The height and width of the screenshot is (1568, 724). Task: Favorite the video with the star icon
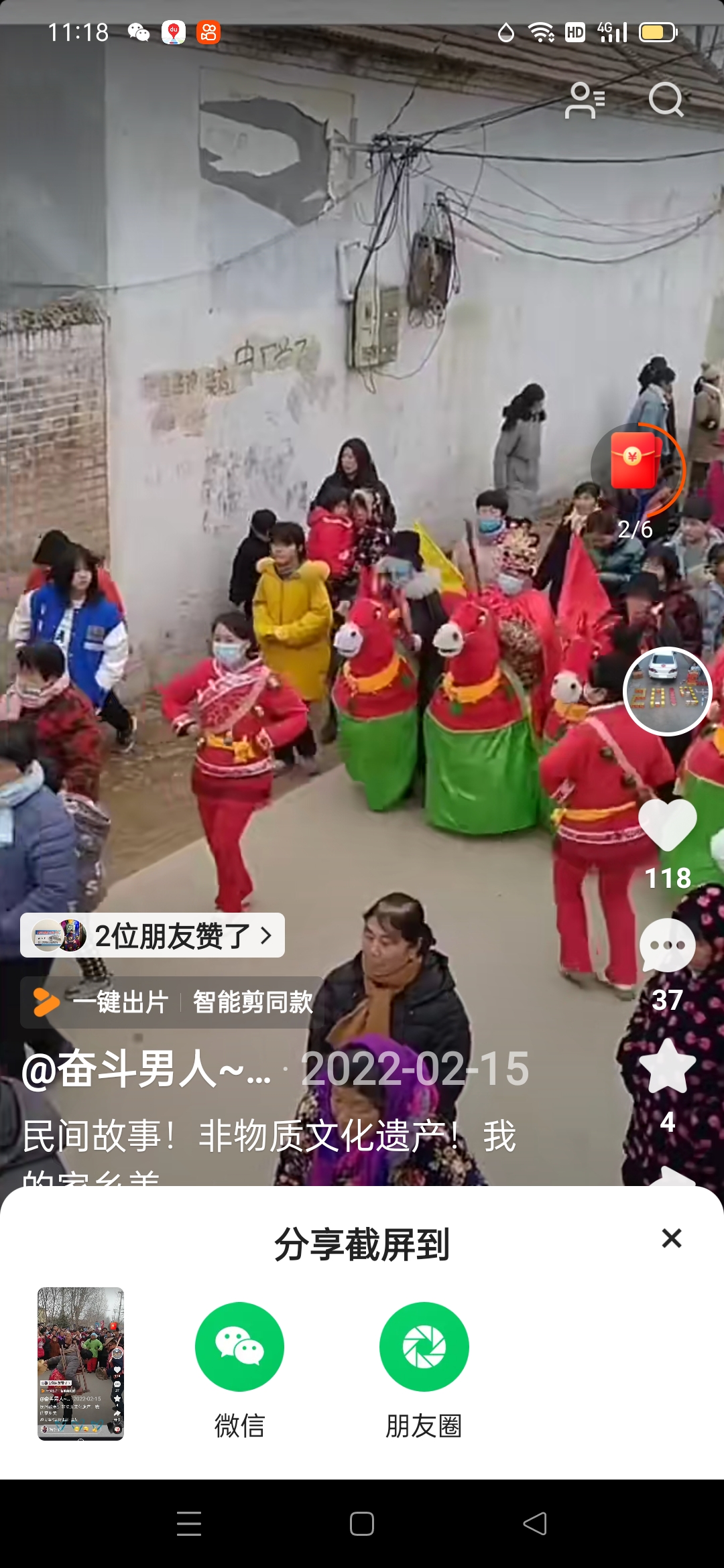pyautogui.click(x=667, y=1067)
